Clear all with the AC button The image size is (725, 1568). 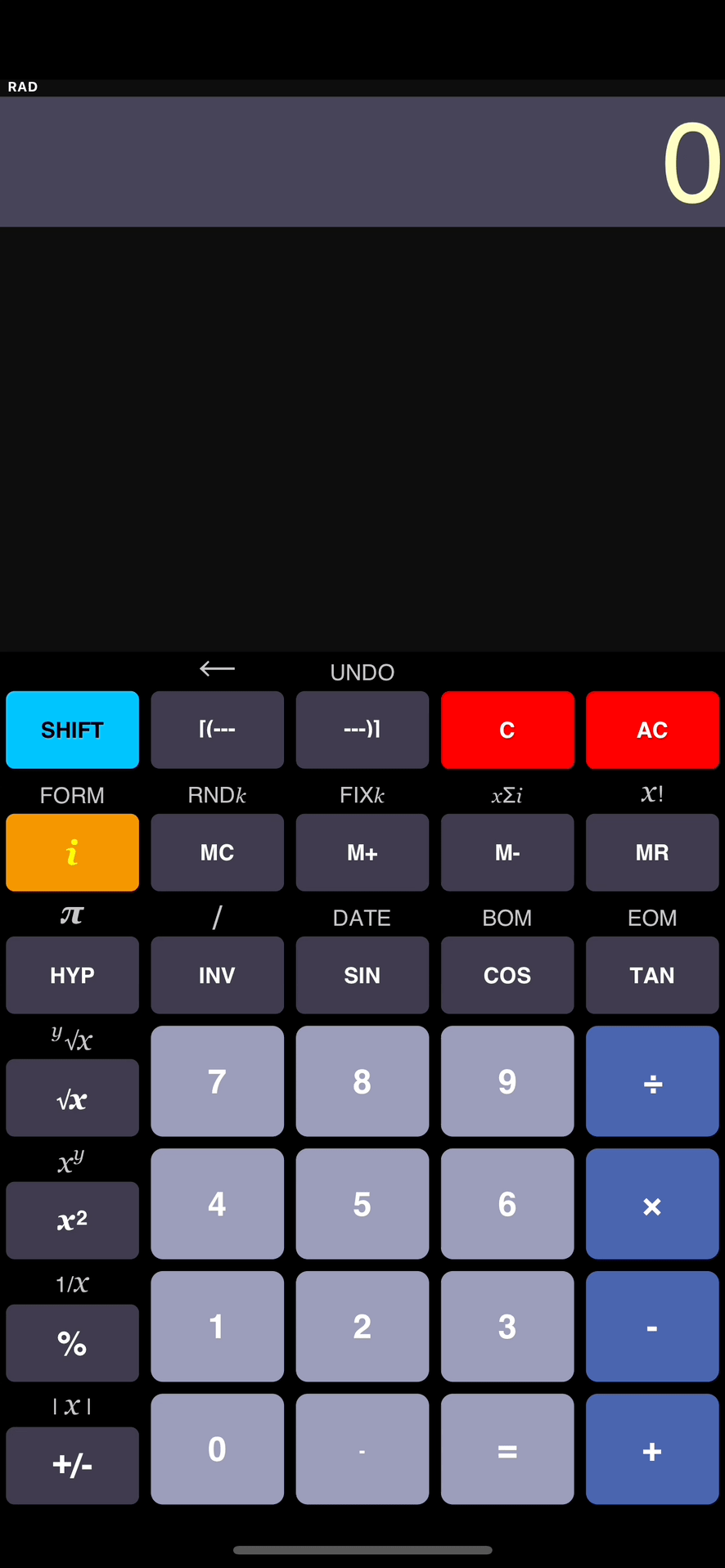pos(652,730)
